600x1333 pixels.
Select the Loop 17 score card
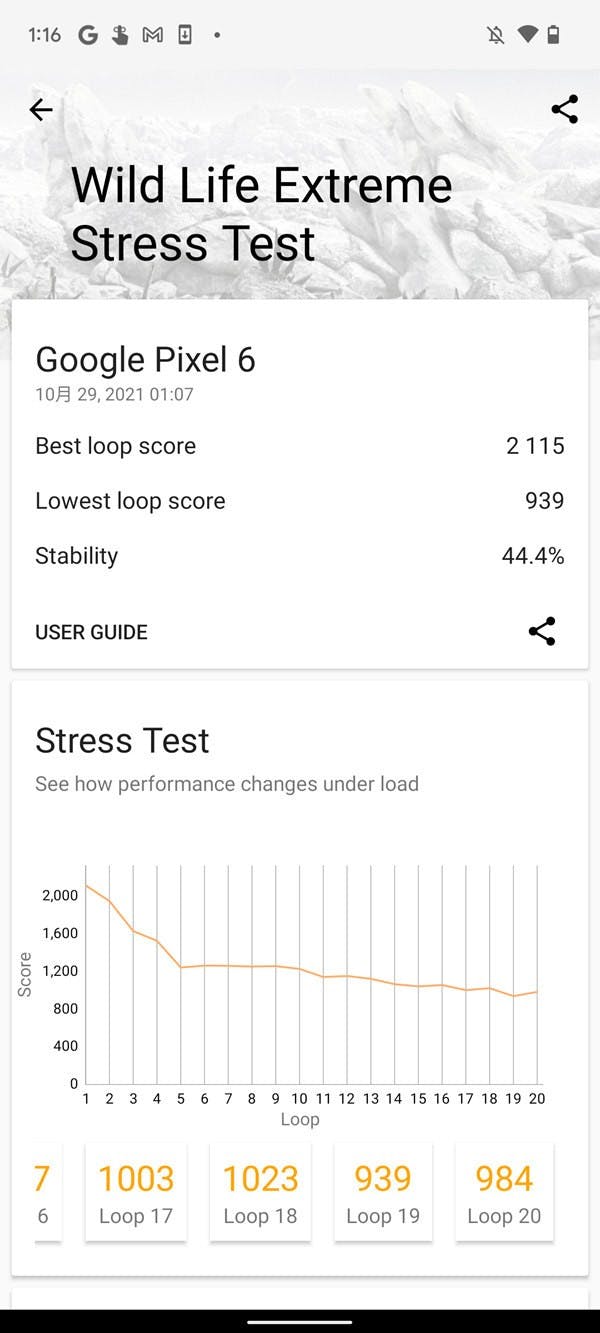point(136,1193)
